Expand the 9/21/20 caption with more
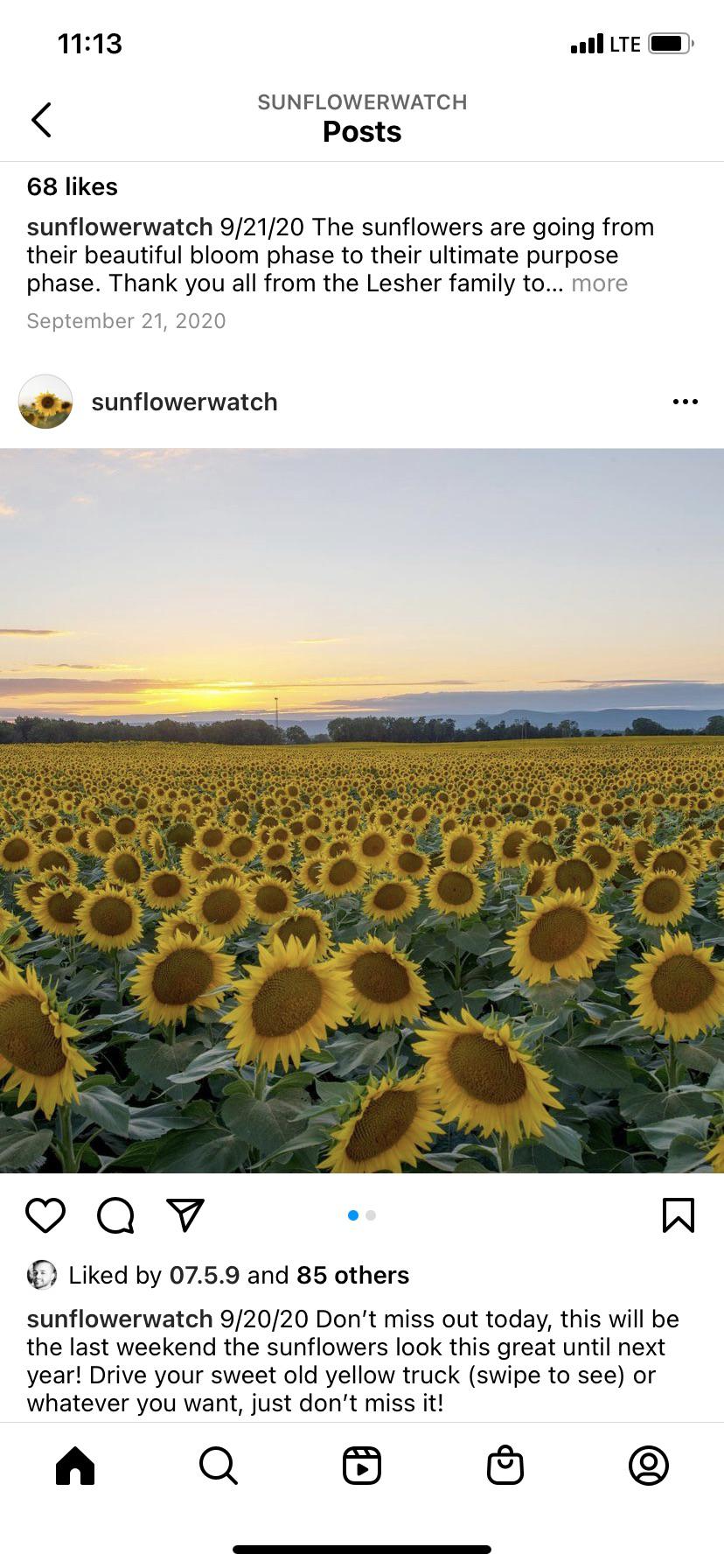Screen dimensions: 724x1568 click(599, 283)
